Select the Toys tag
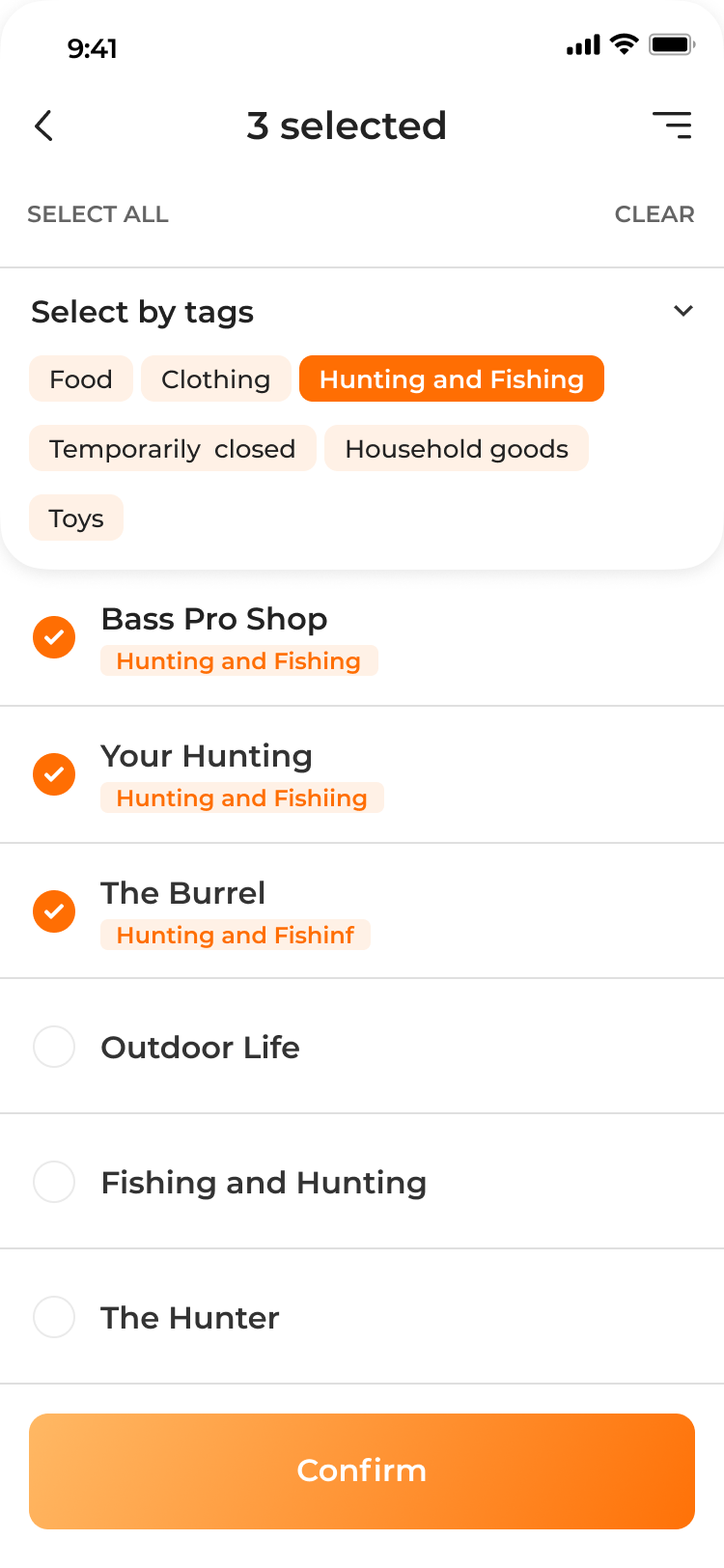Screen dimensions: 724x1568 [76, 518]
